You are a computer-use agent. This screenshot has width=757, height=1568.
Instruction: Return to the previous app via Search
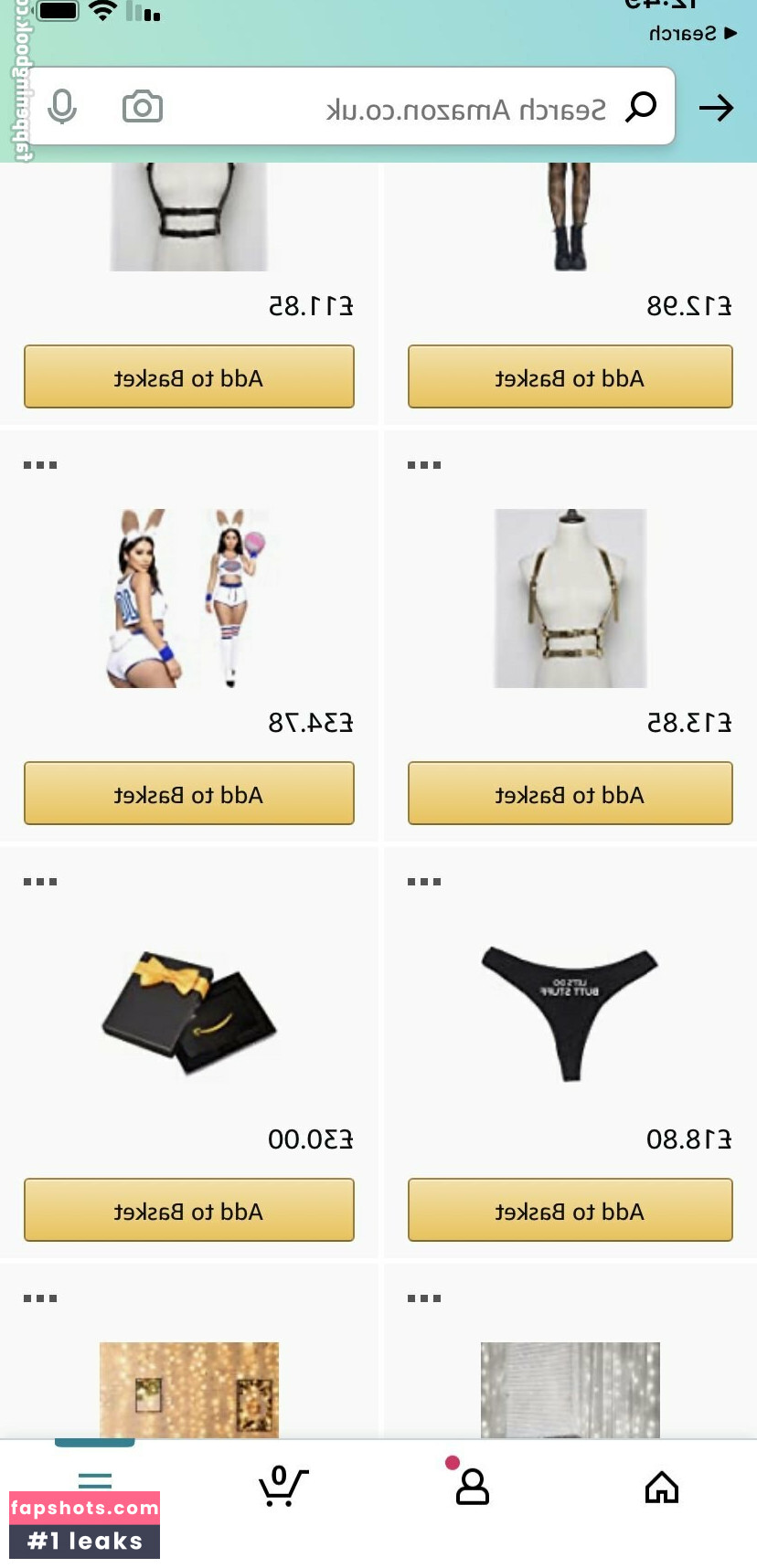coord(692,34)
